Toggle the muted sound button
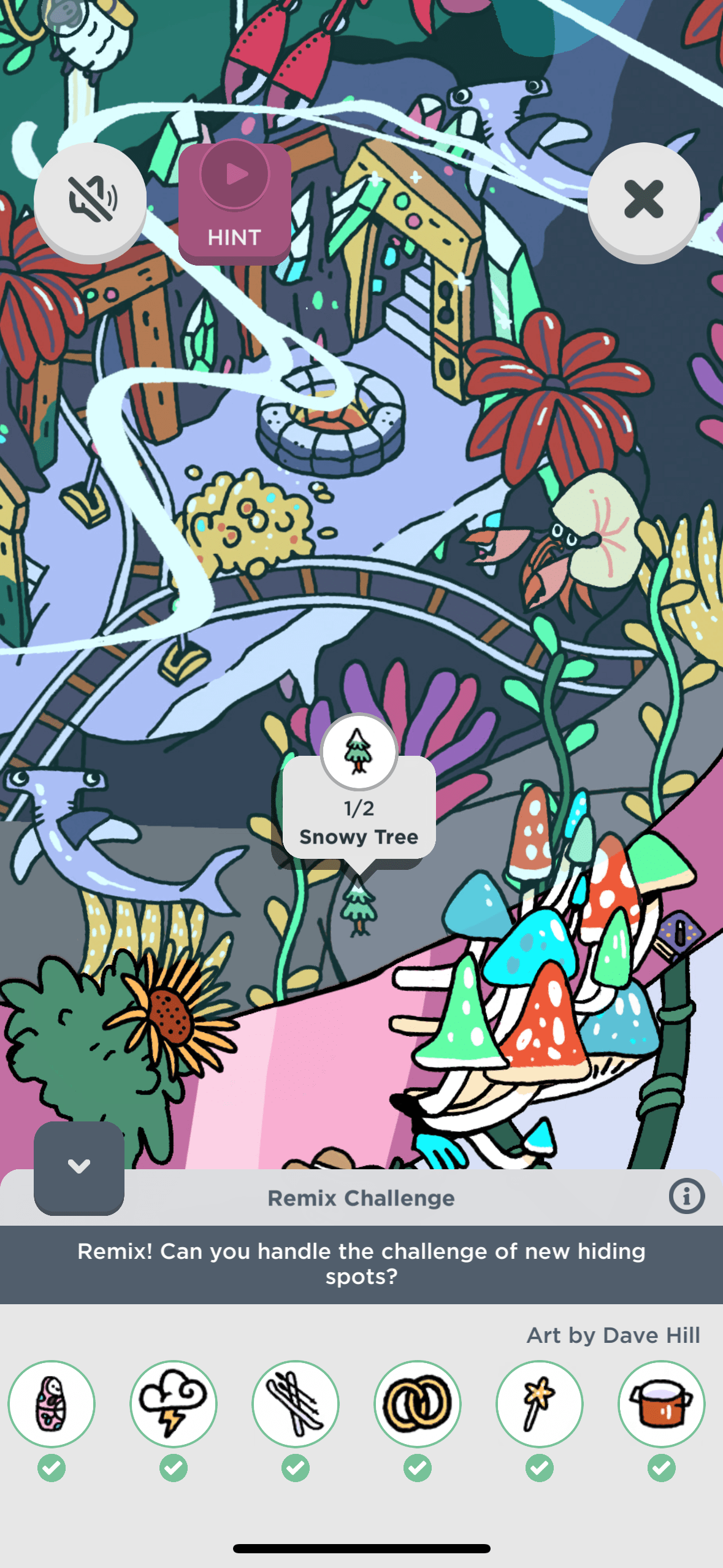723x1568 pixels. pyautogui.click(x=90, y=199)
